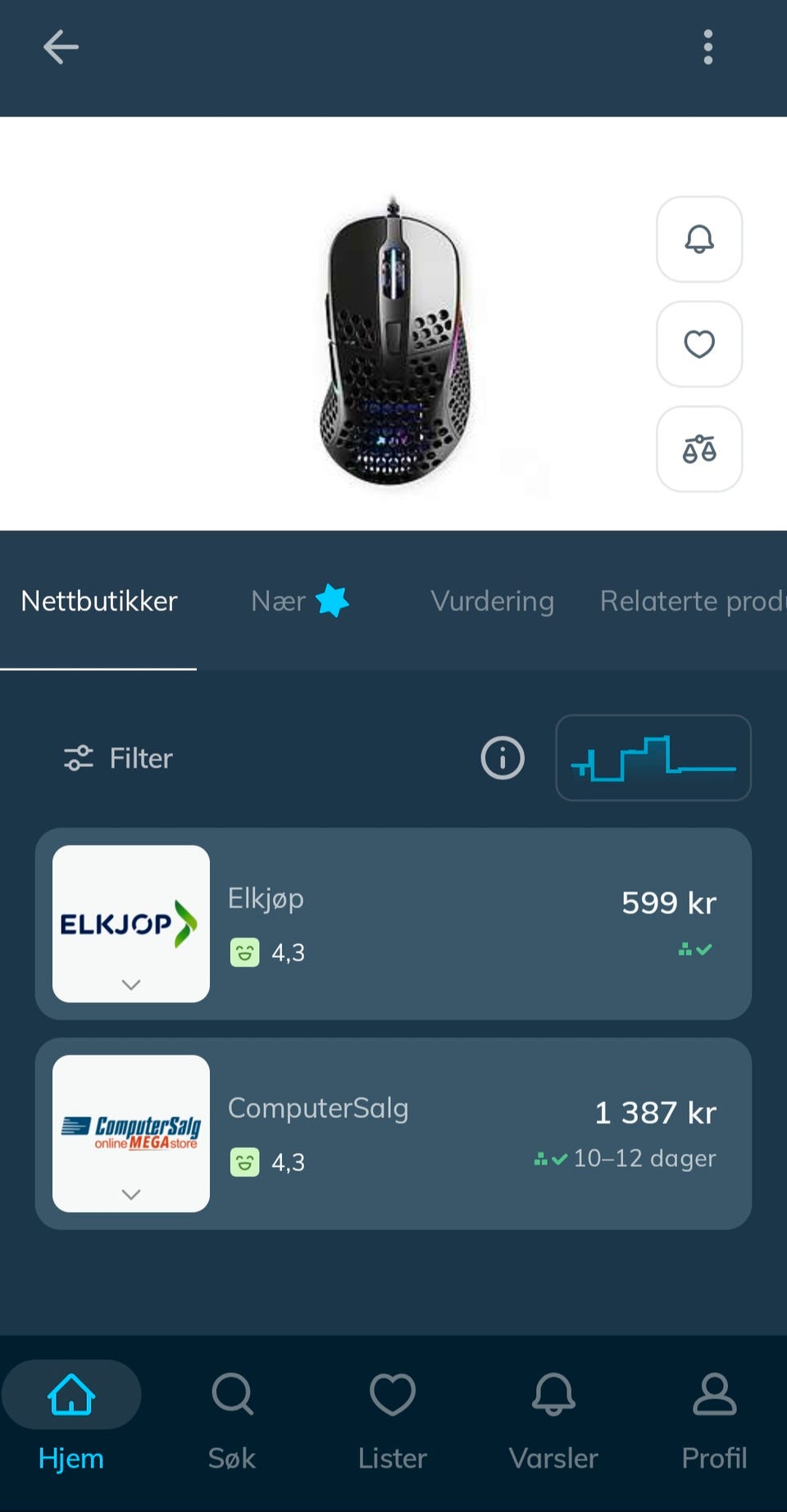
Task: Open the Lister tab
Action: click(393, 1422)
